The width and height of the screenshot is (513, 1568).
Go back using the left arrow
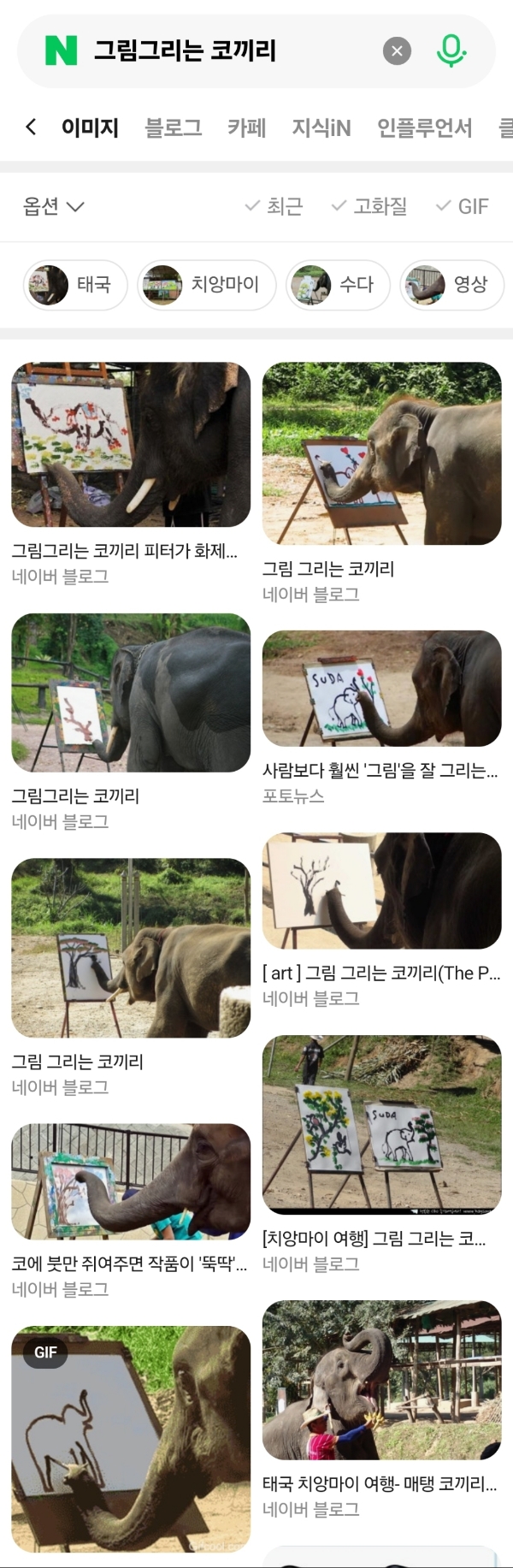click(x=31, y=127)
